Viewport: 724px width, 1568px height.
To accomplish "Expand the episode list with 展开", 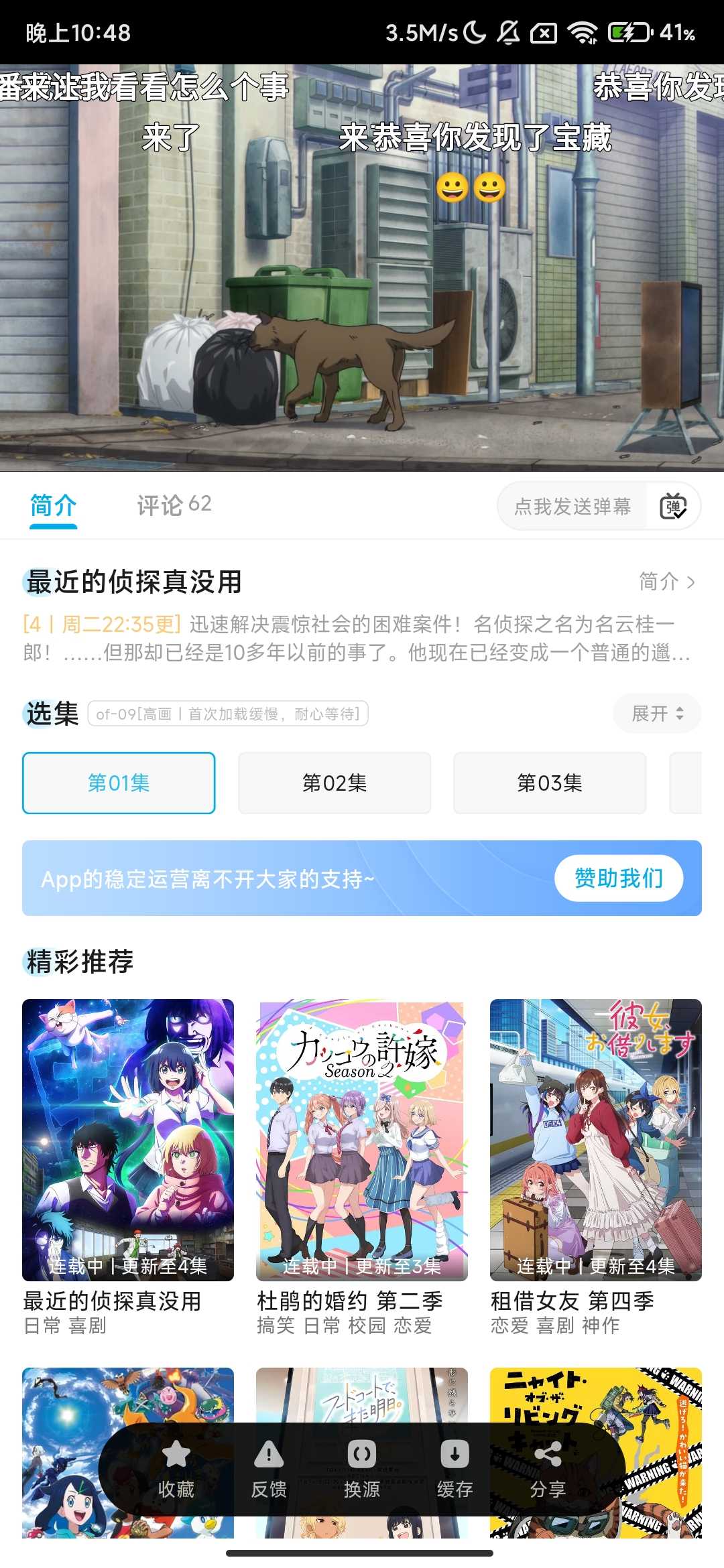I will coord(656,714).
